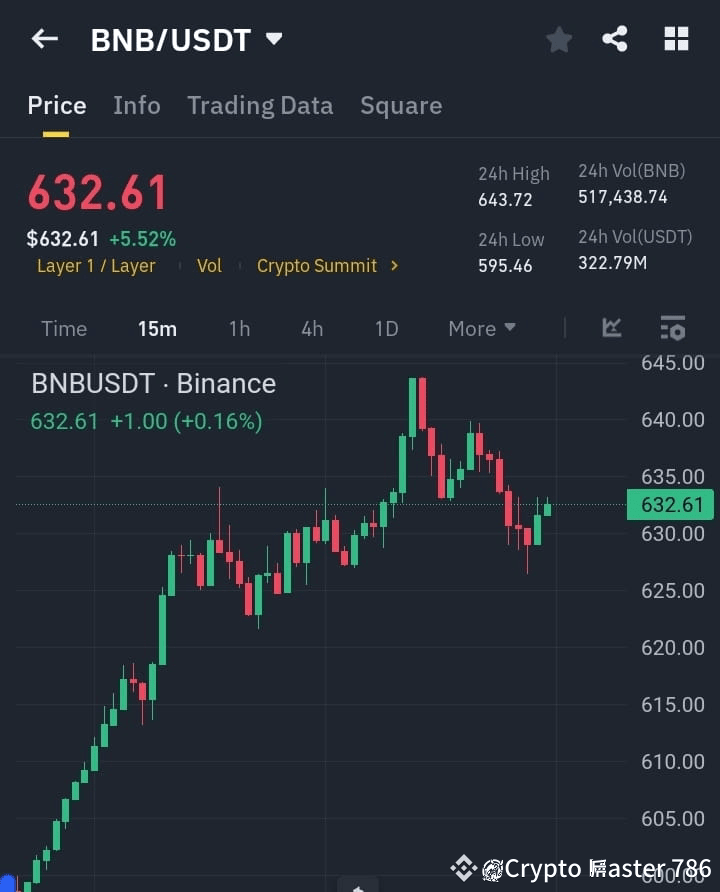Open the share icon
The image size is (720, 892).
point(616,39)
